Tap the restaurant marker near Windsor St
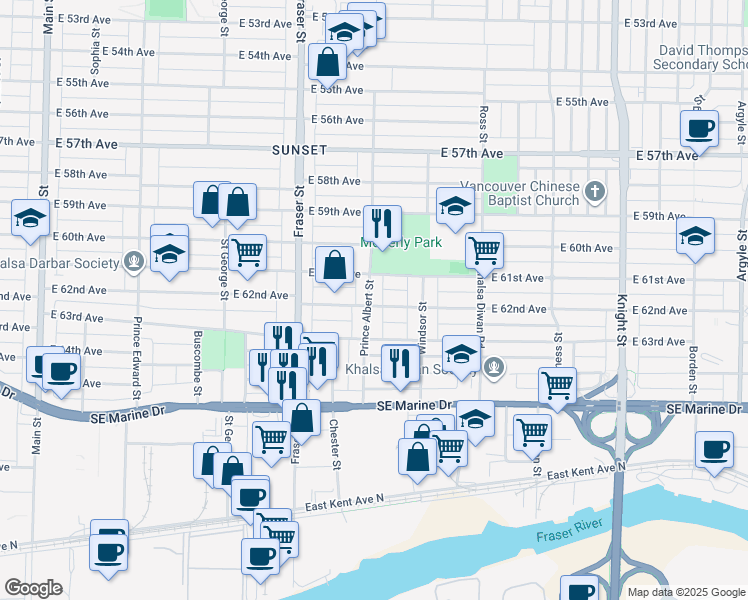The width and height of the screenshot is (748, 600). click(400, 362)
